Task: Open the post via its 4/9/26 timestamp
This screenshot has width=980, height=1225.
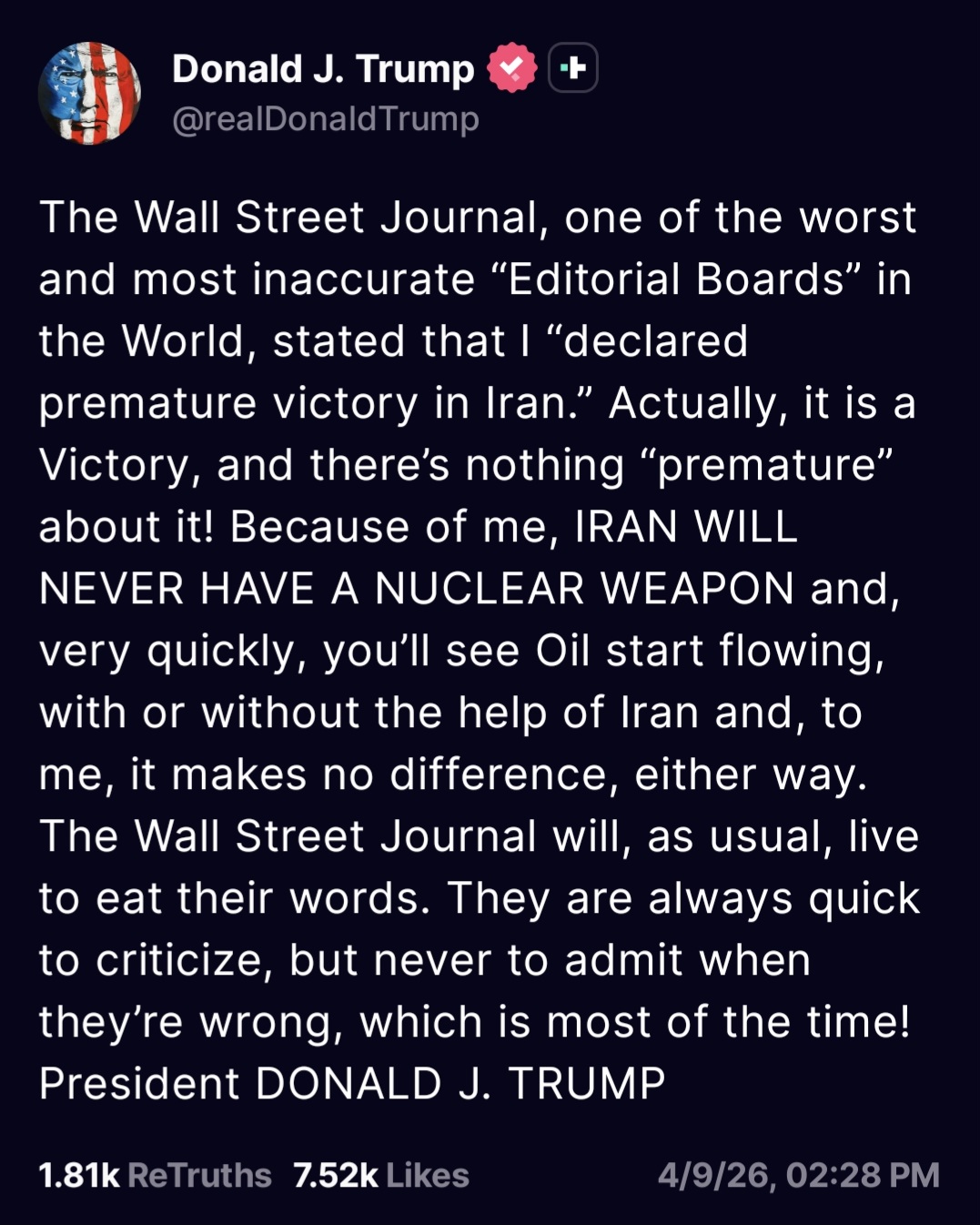Action: pos(798,1174)
